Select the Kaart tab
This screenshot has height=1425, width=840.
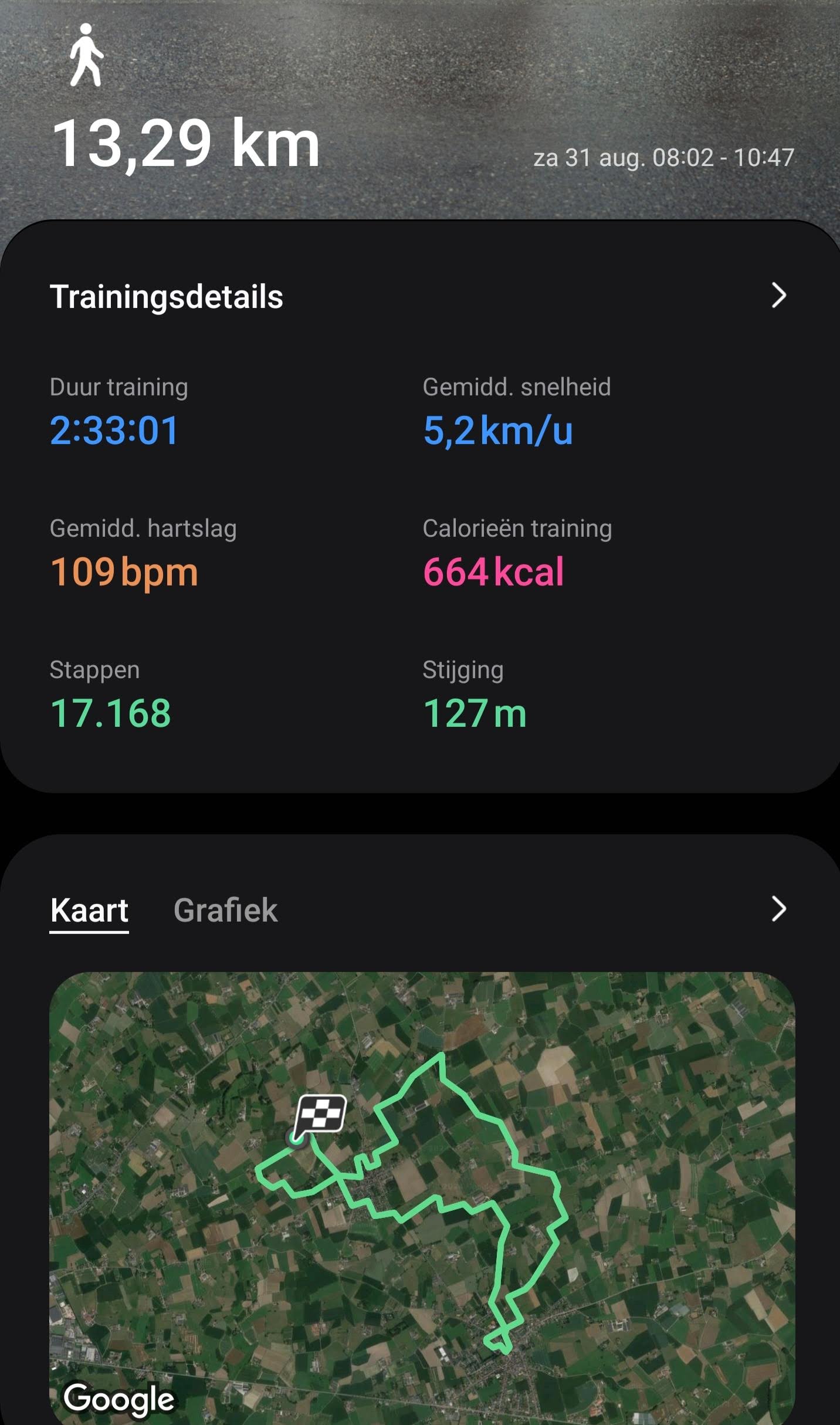tap(89, 910)
